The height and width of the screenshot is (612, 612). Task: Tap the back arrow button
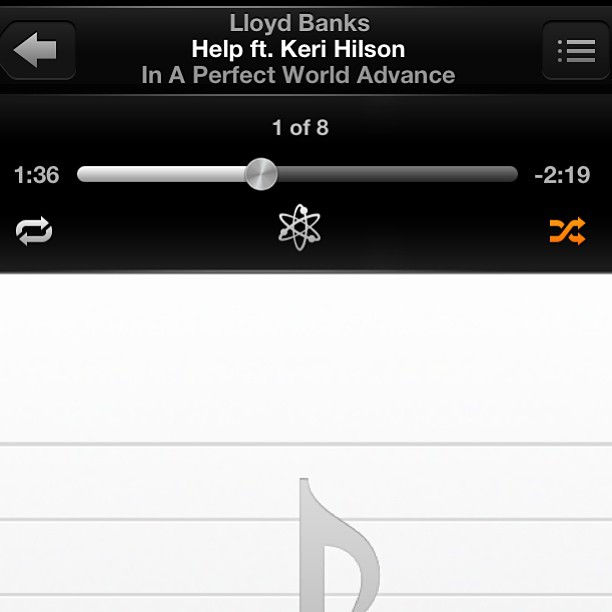click(36, 49)
